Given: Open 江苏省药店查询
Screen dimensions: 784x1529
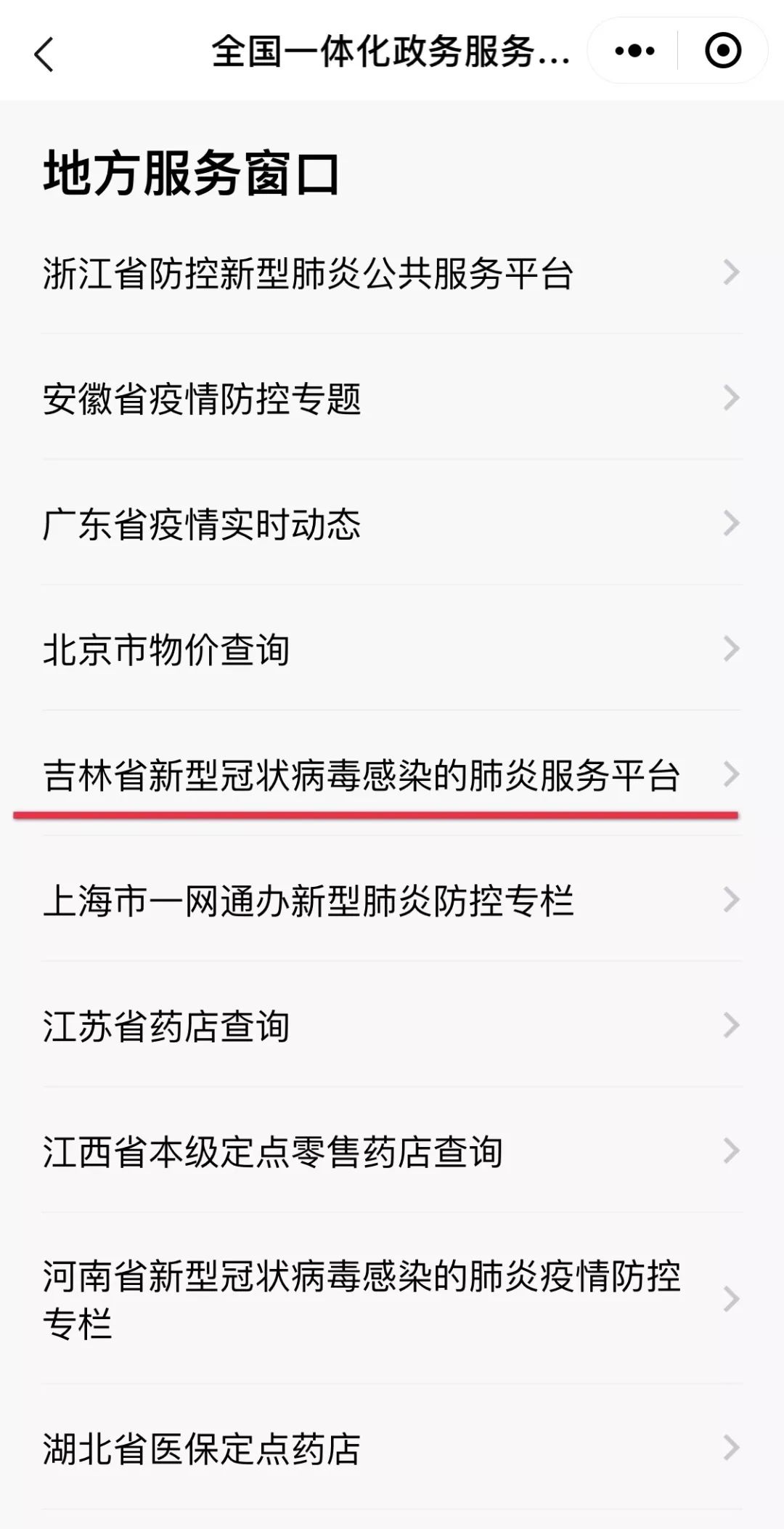Looking at the screenshot, I should click(392, 1026).
